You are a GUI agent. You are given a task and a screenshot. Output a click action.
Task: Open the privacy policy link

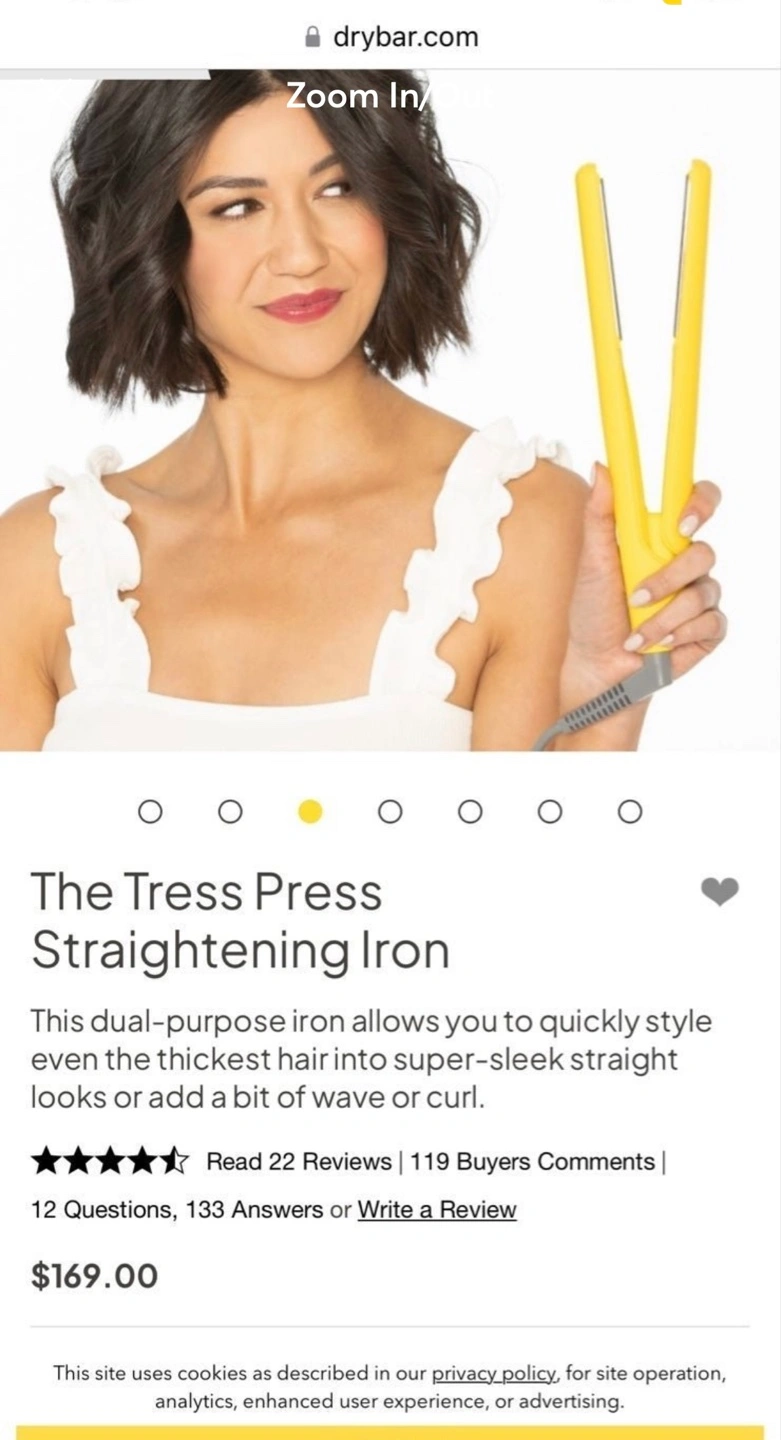(x=494, y=1373)
